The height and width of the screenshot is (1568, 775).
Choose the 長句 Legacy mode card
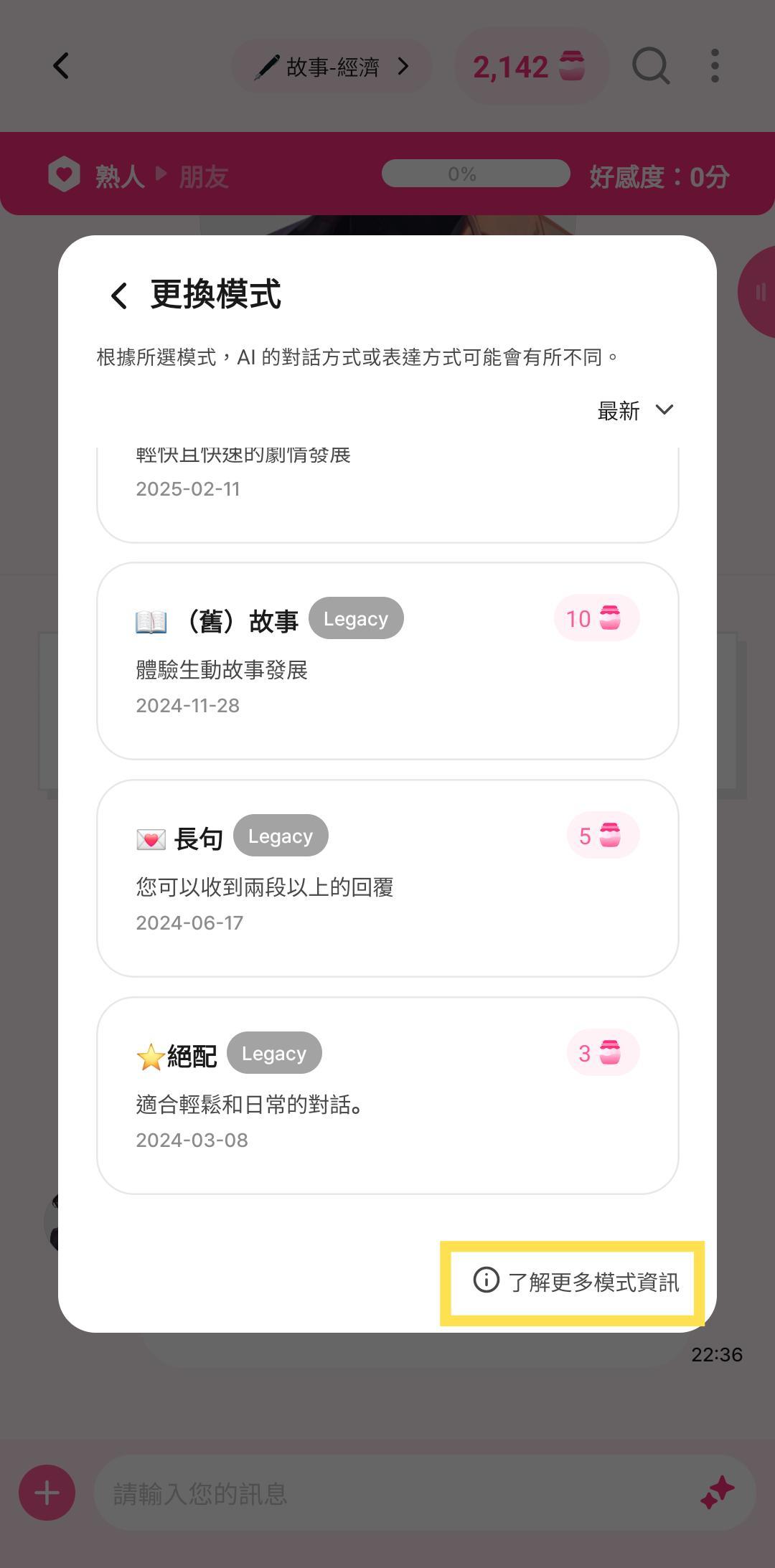tap(387, 878)
